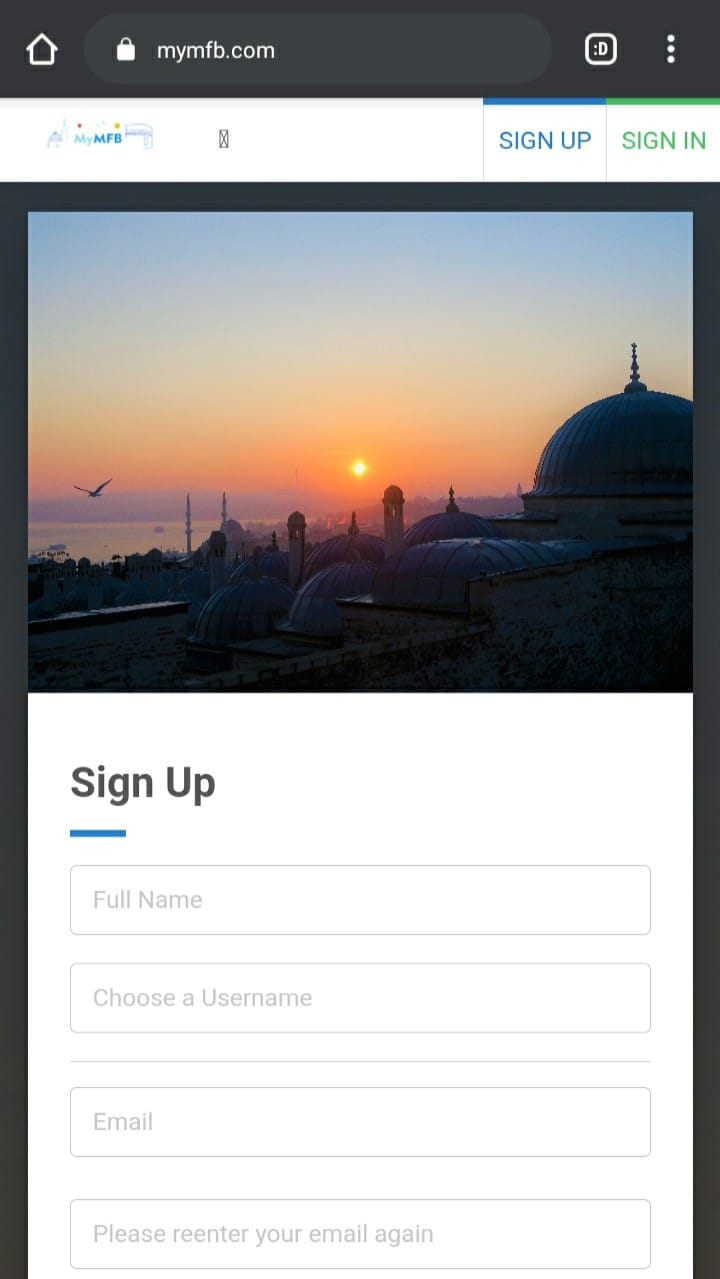
Task: Go to the browser home page
Action: coord(42,49)
